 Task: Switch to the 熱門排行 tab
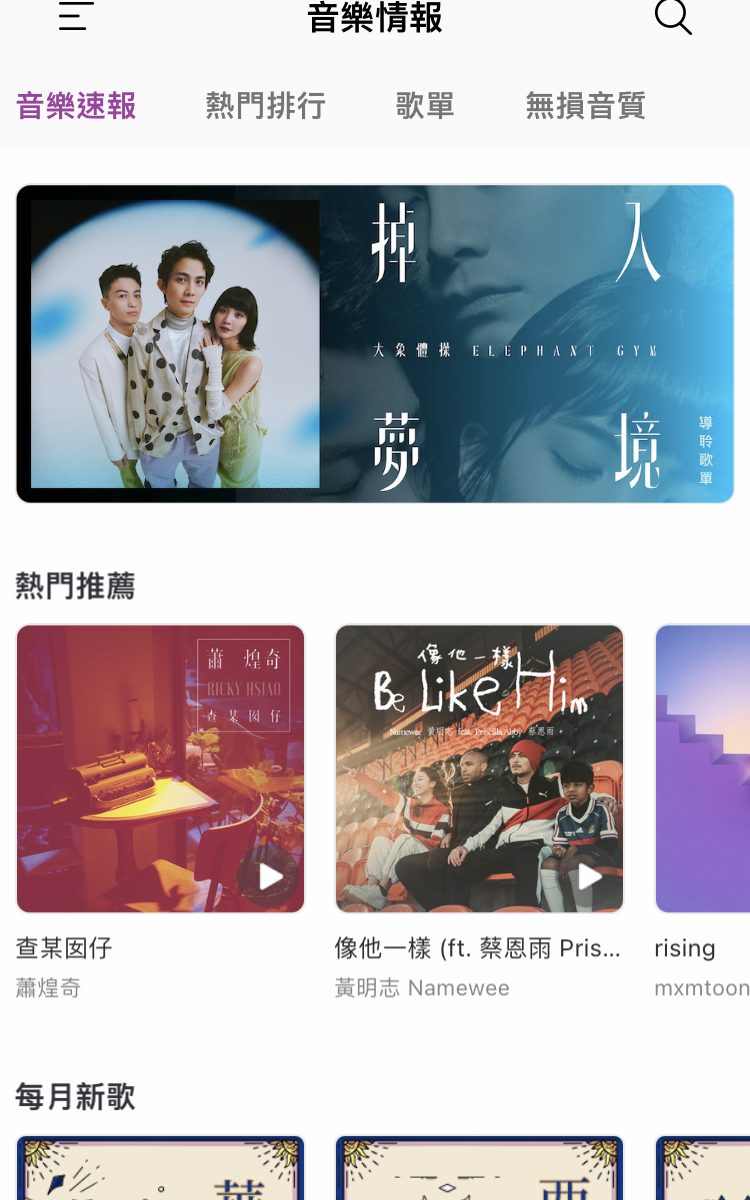coord(265,106)
